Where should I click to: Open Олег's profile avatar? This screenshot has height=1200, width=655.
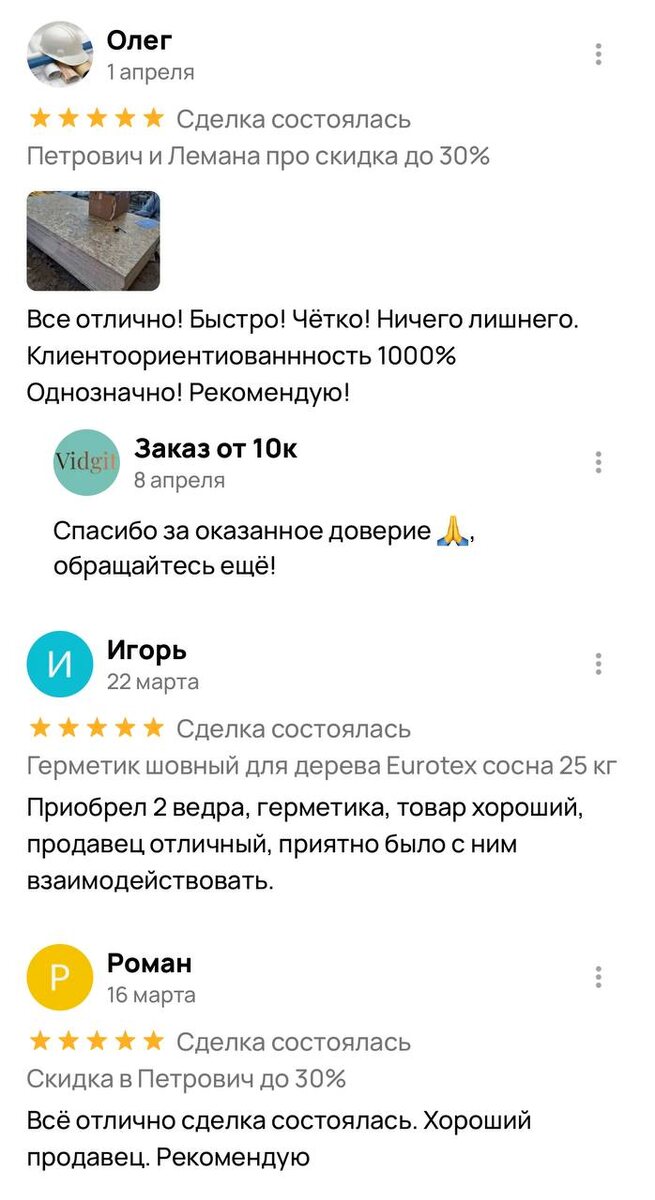pos(60,54)
